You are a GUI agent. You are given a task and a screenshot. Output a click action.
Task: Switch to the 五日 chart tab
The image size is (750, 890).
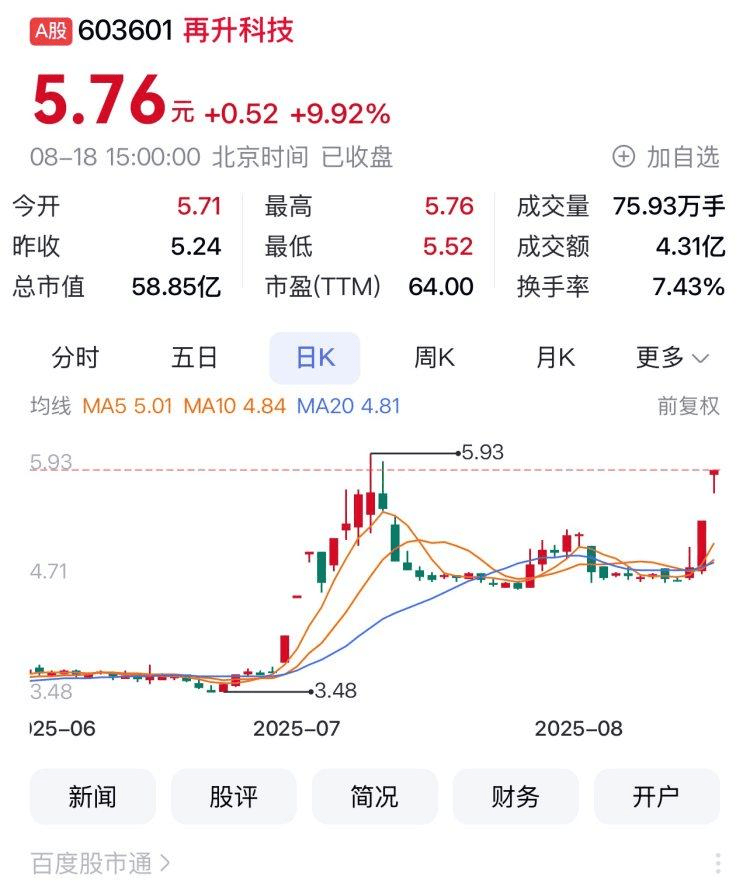[195, 358]
